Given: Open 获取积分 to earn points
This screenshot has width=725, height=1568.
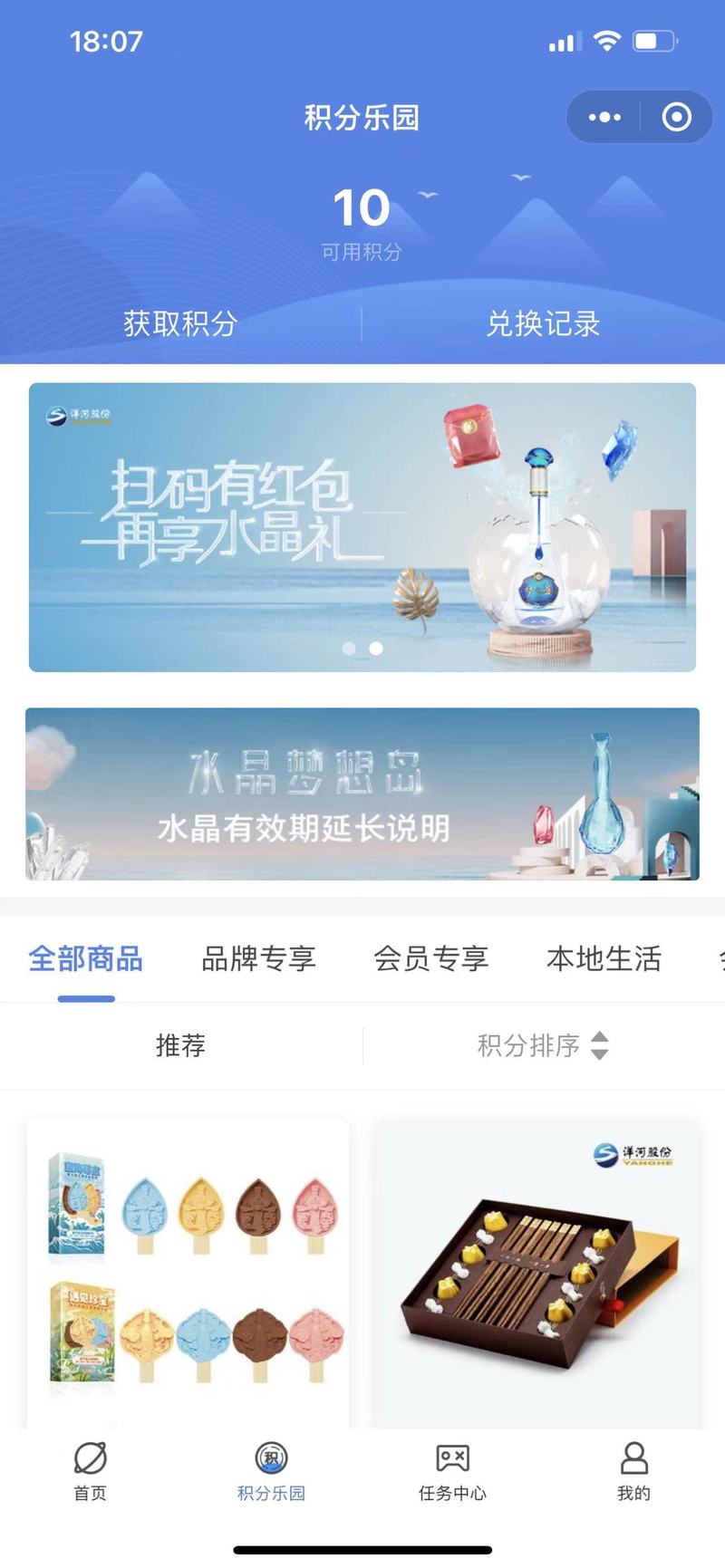Looking at the screenshot, I should point(180,323).
